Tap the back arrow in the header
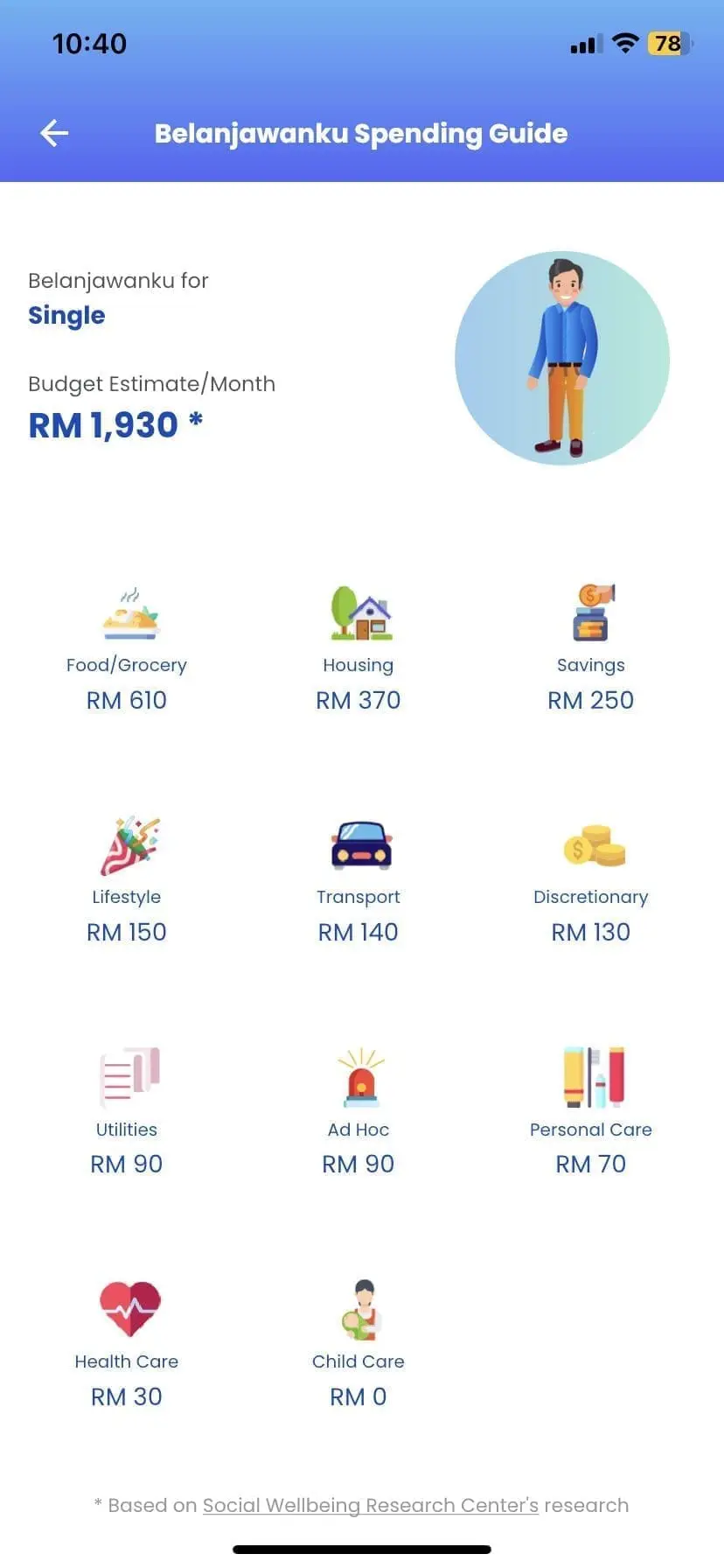This screenshot has width=724, height=1568. 53,133
